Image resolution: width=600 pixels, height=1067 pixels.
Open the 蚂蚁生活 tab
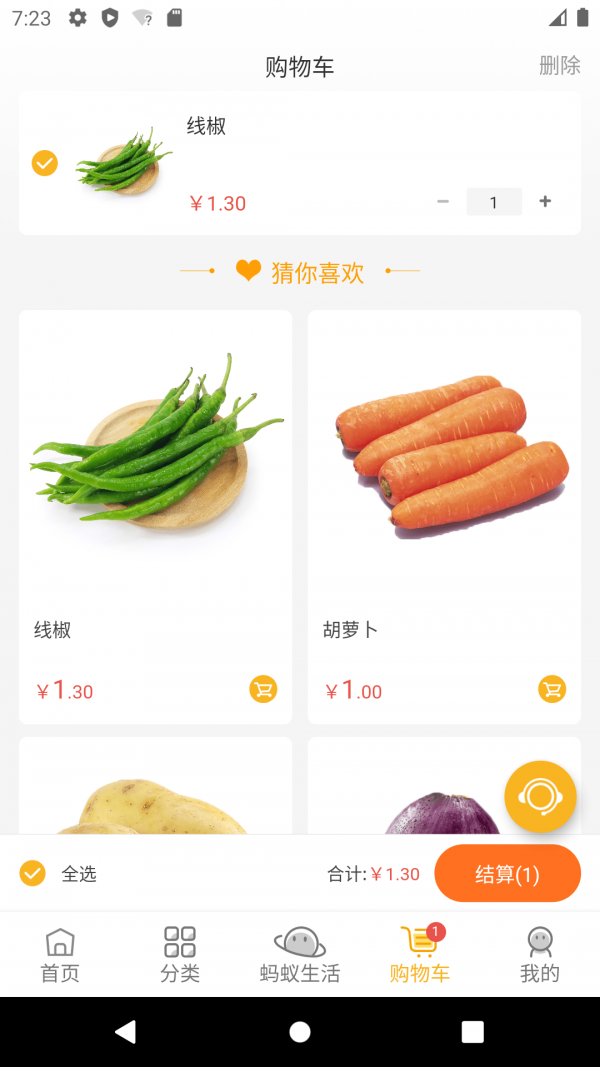pyautogui.click(x=300, y=955)
